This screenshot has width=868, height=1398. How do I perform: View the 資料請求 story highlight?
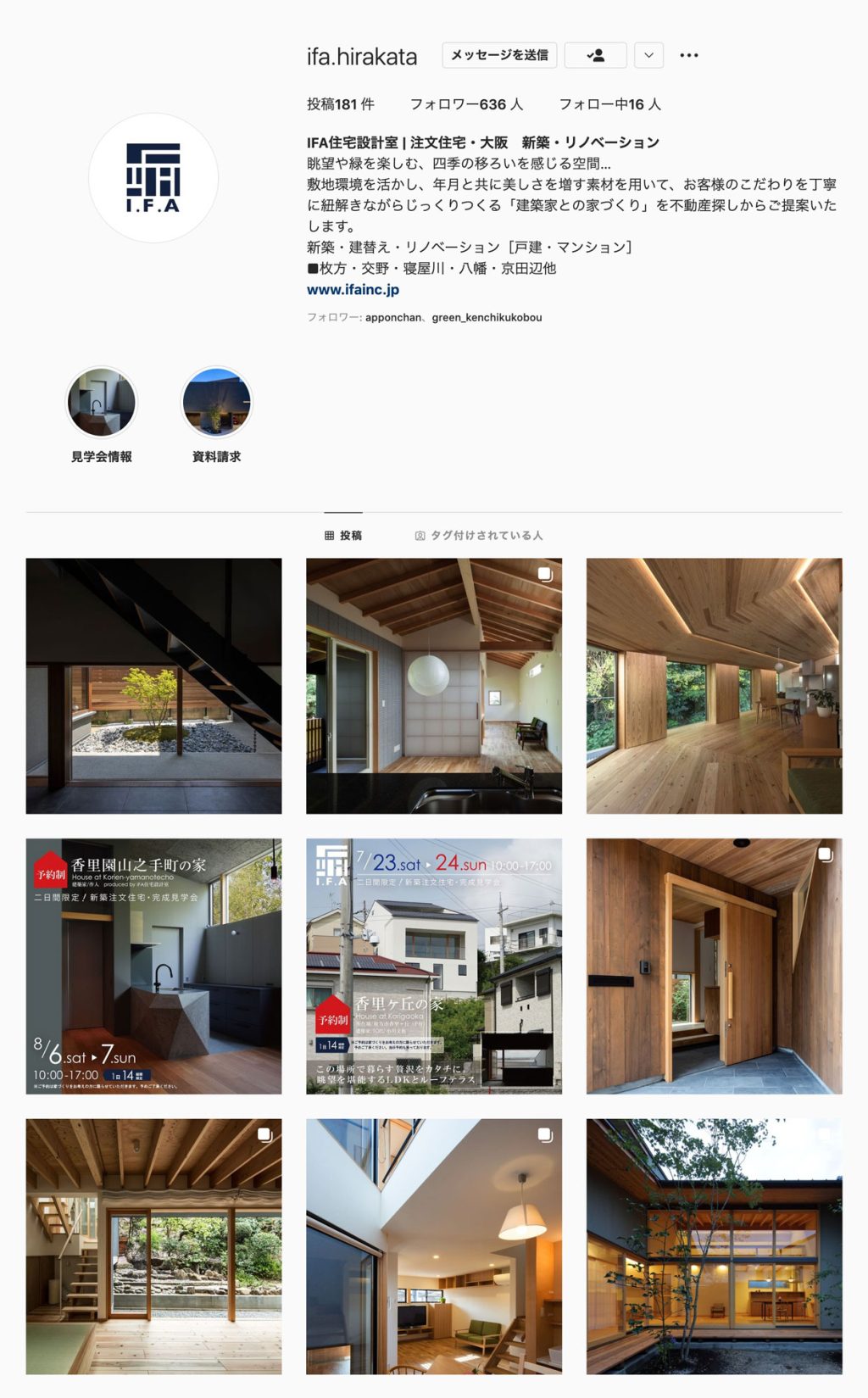[216, 403]
